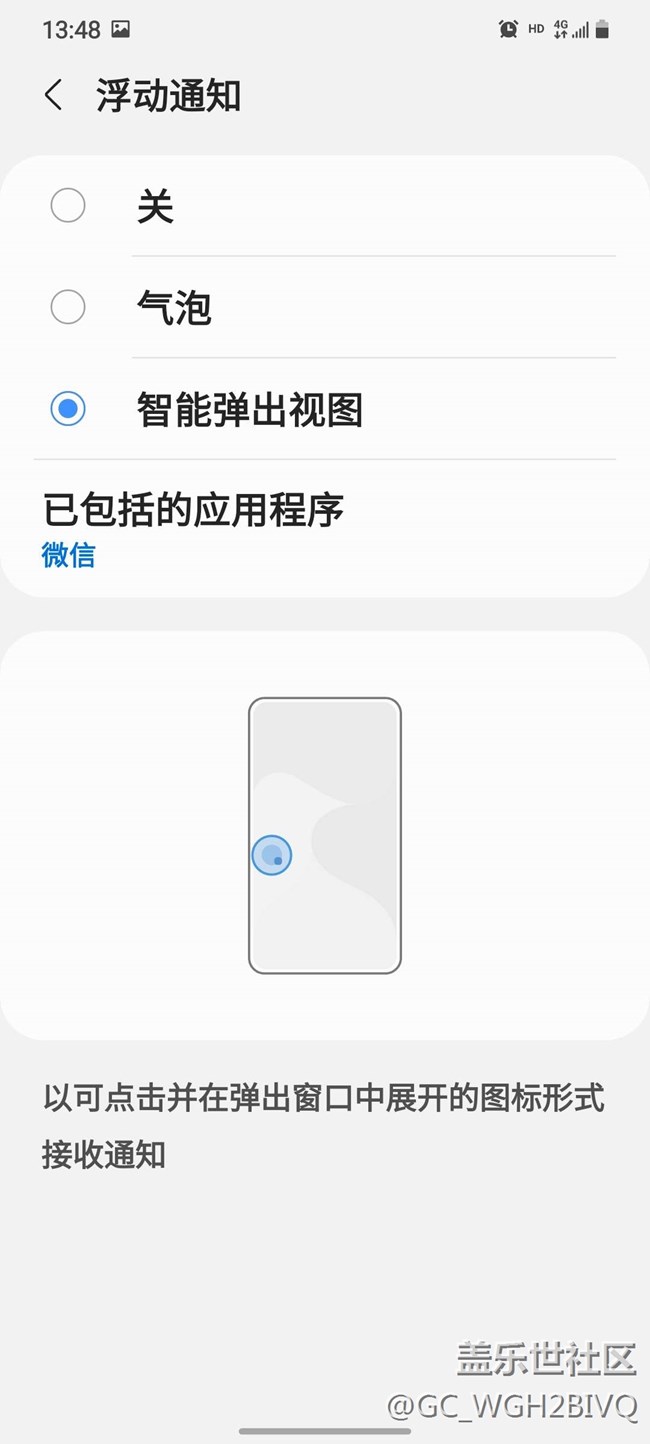650x1444 pixels.
Task: Select the 关 option
Action: point(68,207)
